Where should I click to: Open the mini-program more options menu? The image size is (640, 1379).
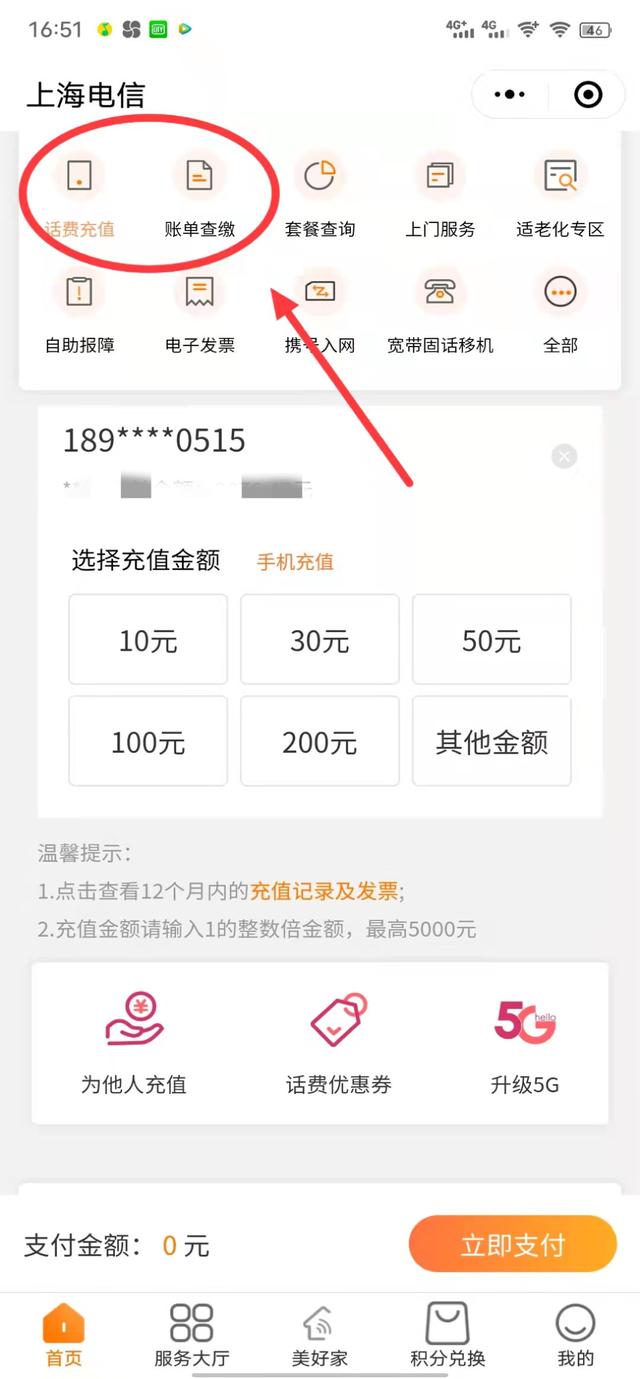click(x=510, y=95)
